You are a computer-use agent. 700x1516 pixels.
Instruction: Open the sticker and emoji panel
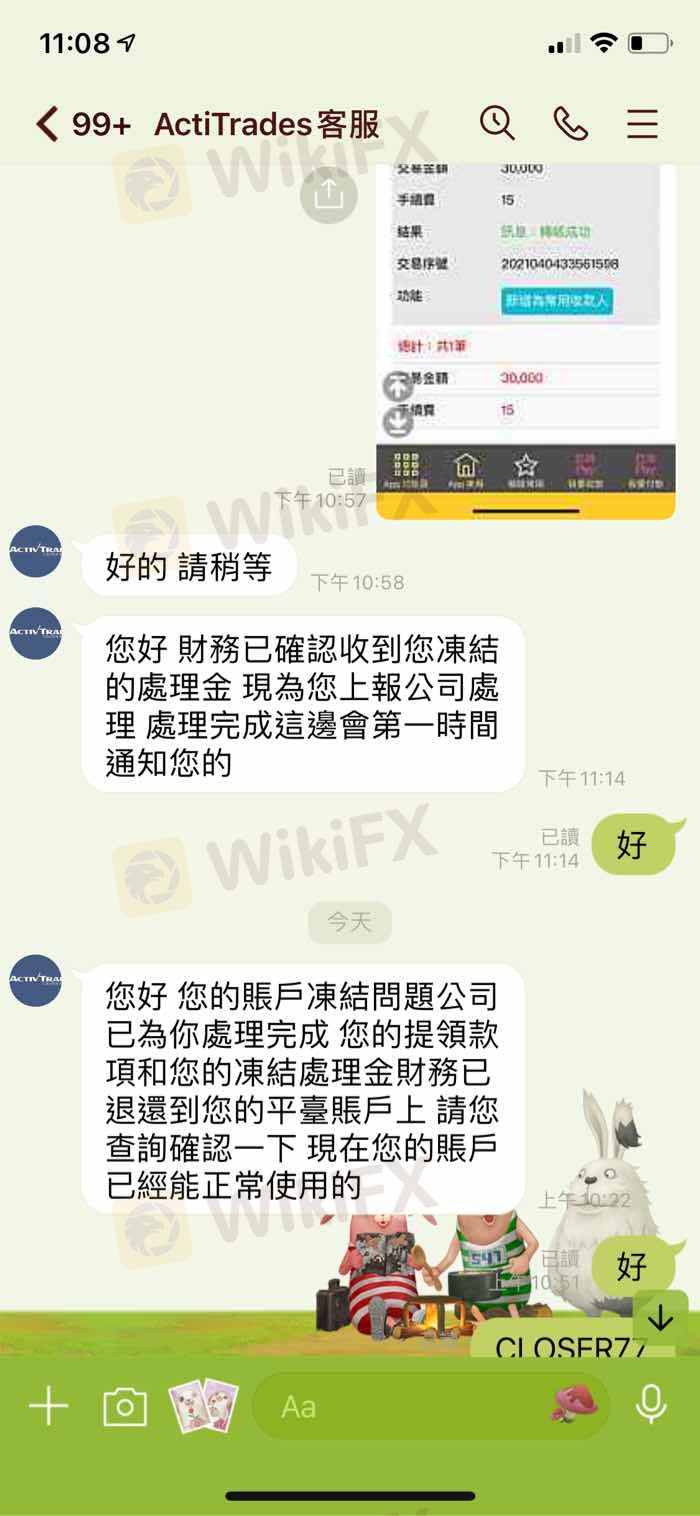tap(574, 1405)
